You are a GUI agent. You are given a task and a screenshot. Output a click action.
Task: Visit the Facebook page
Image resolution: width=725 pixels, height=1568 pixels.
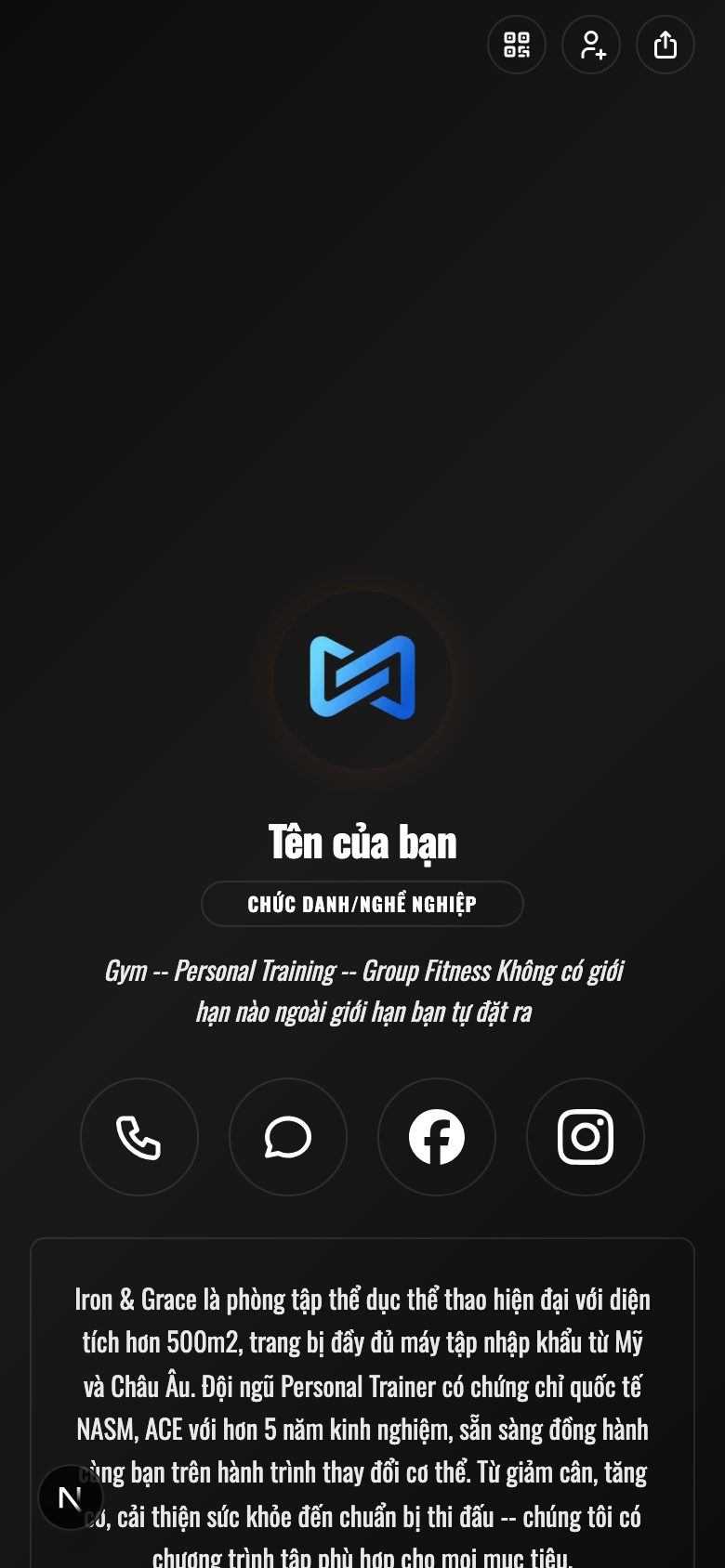click(437, 1137)
